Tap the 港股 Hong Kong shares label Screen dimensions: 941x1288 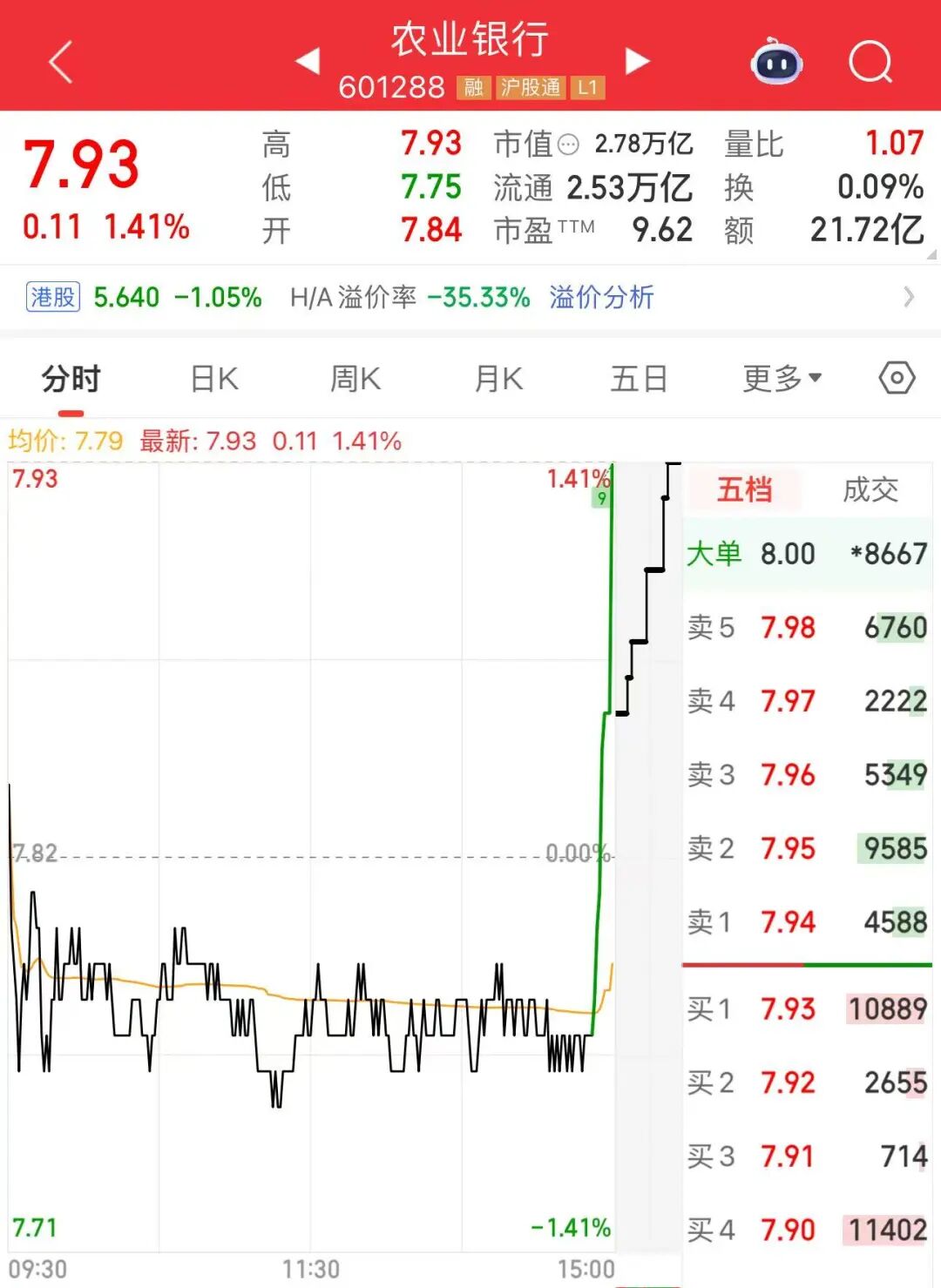click(x=51, y=298)
